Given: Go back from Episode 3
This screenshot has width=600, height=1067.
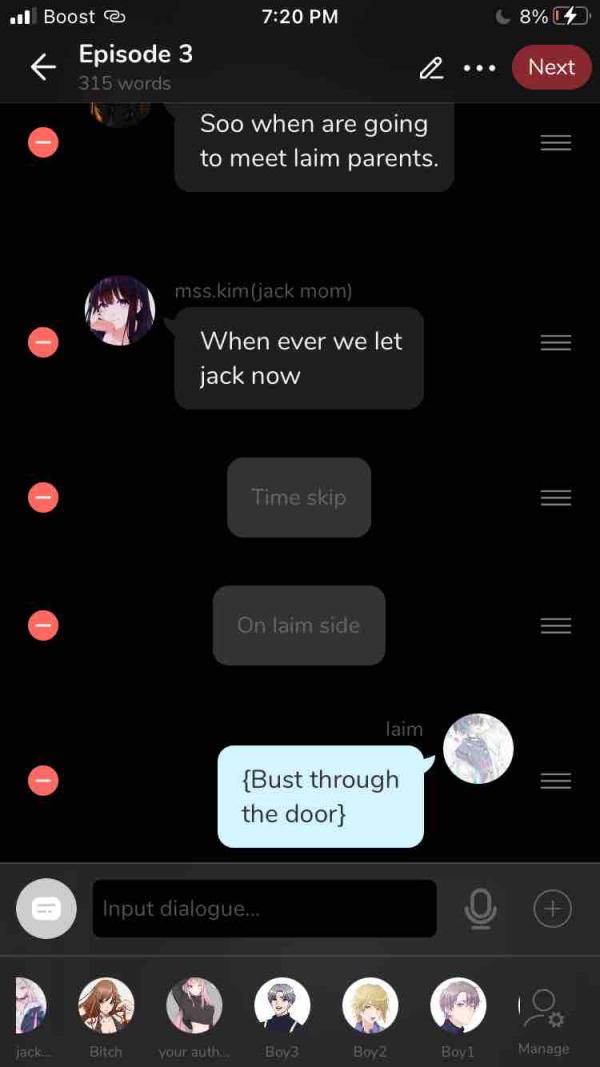Looking at the screenshot, I should [x=42, y=67].
